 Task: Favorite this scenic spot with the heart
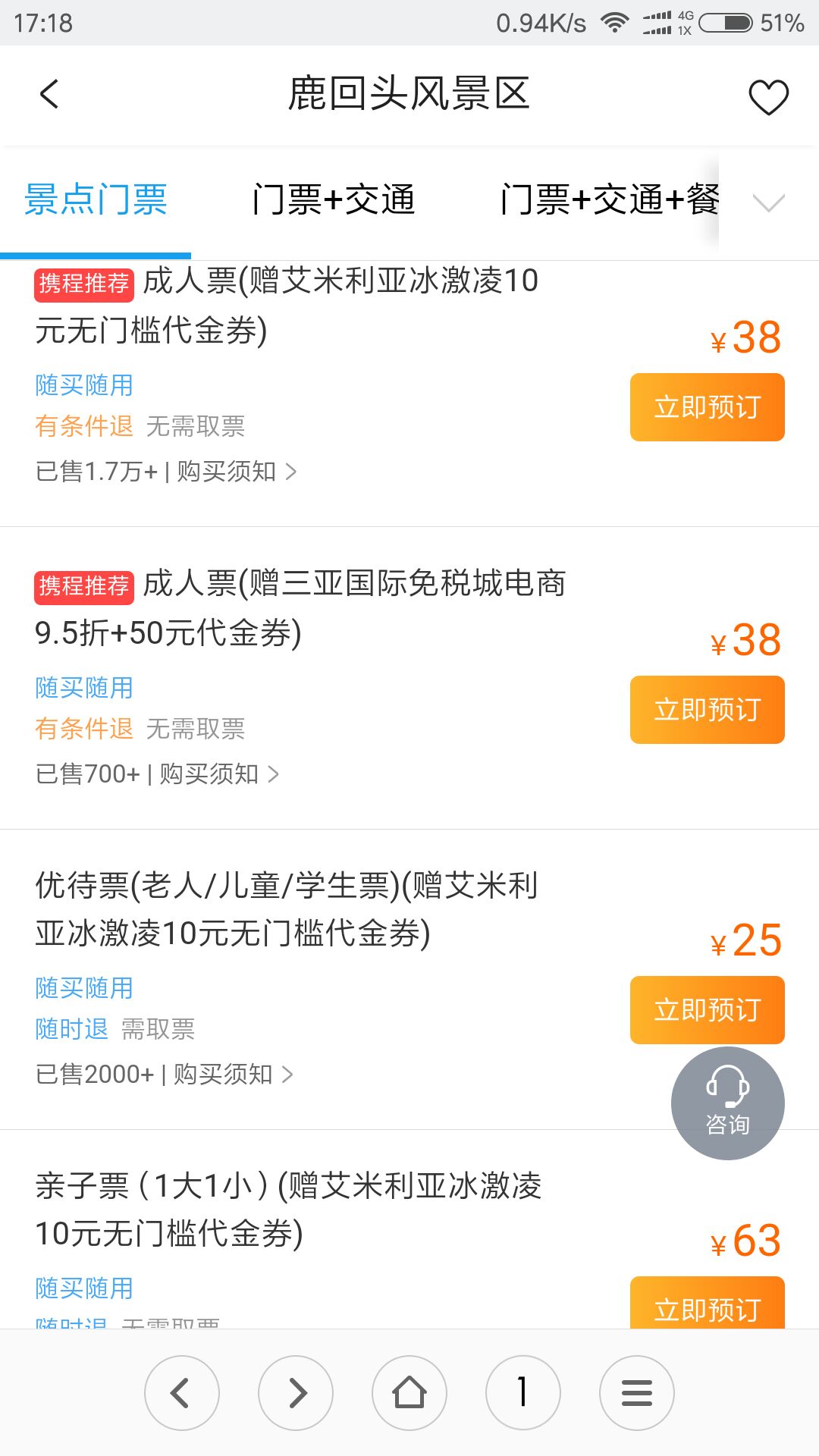point(768,97)
